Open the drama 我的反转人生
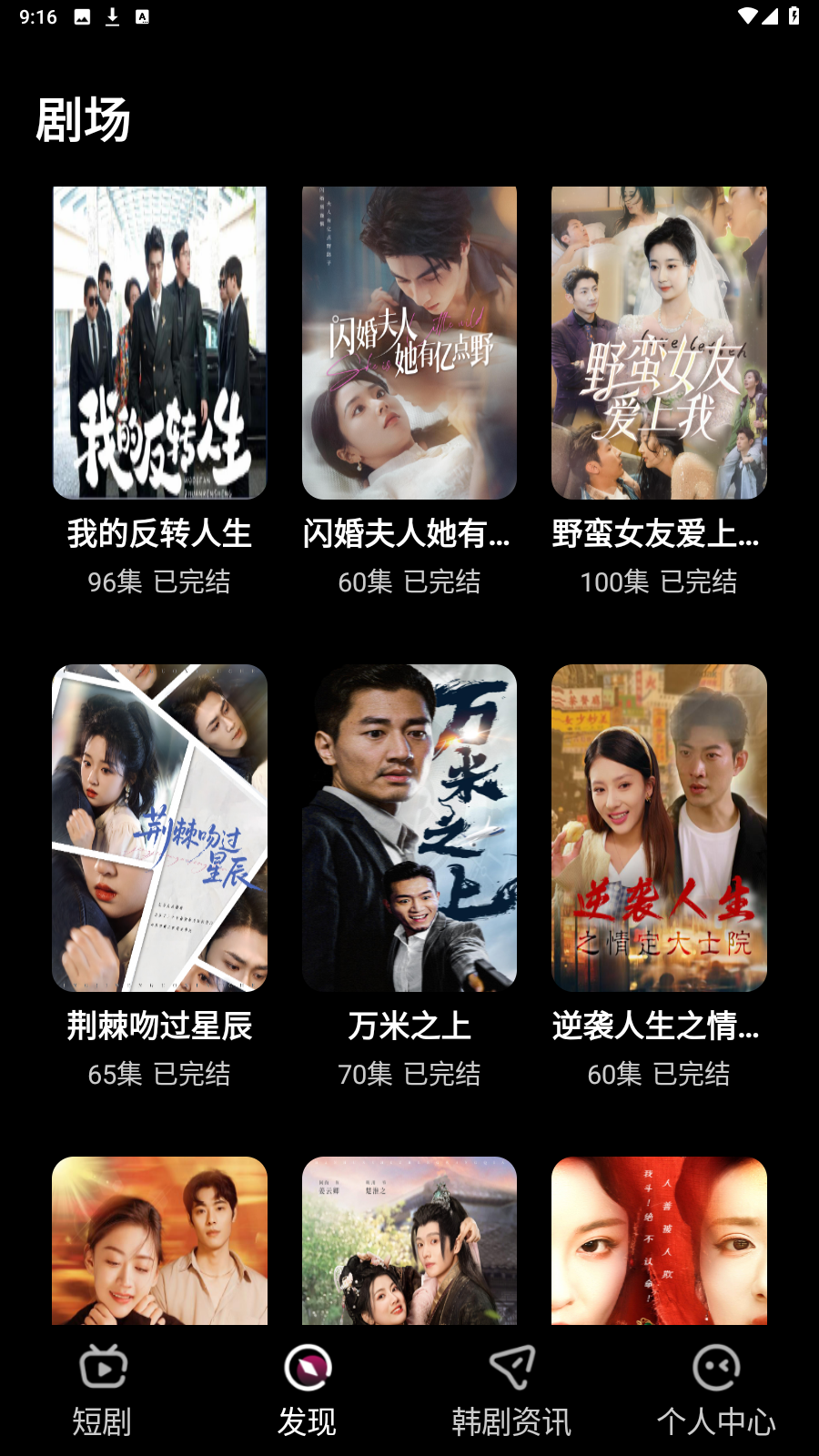Viewport: 819px width, 1456px height. (159, 343)
